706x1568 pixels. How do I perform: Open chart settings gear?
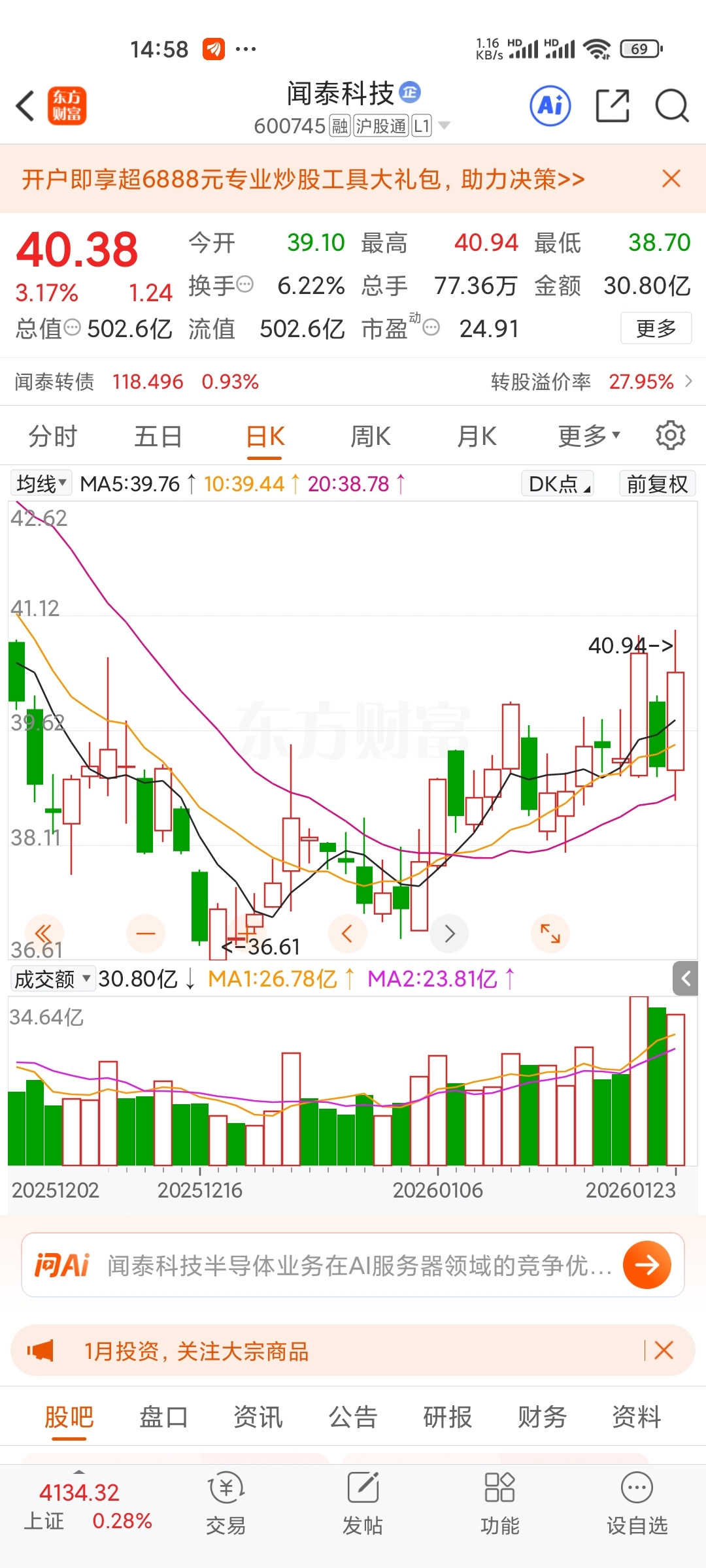[670, 436]
